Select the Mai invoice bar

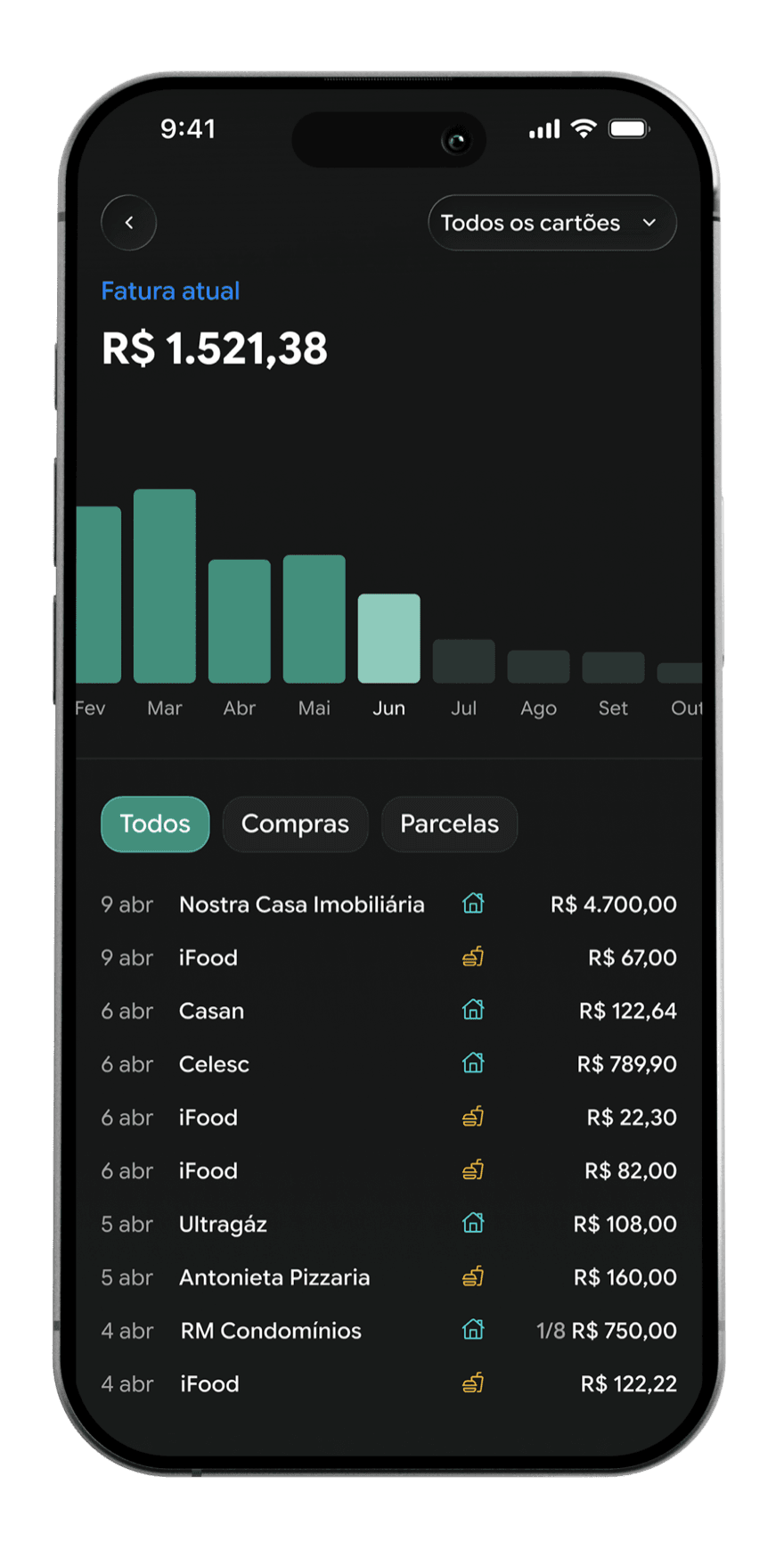314,619
